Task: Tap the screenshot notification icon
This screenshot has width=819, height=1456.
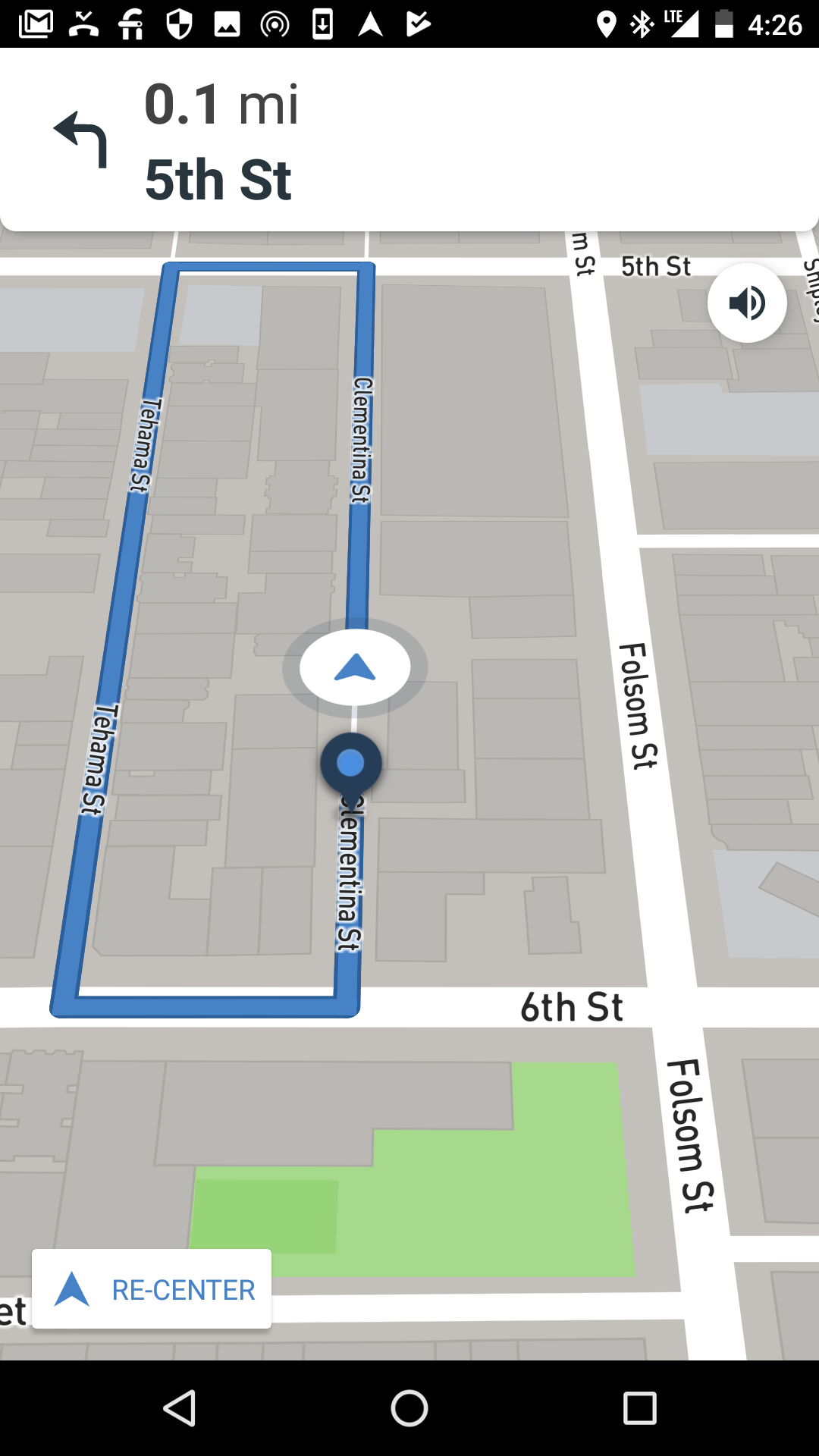Action: [227, 23]
